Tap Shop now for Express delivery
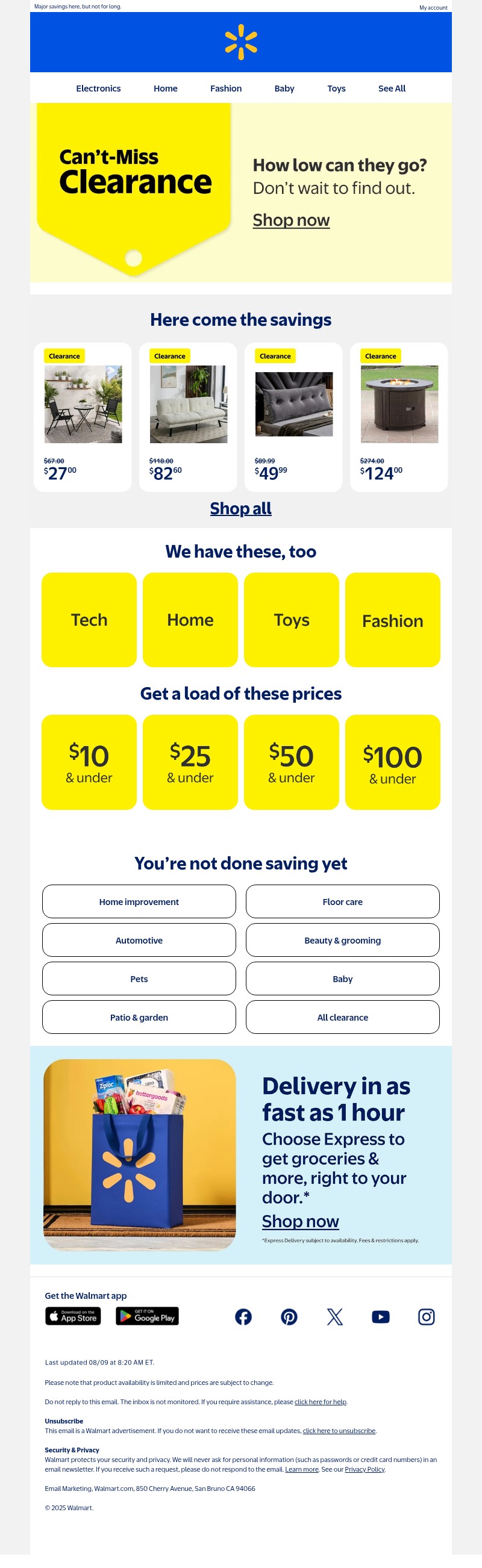This screenshot has height=1568, width=482. click(x=300, y=1221)
